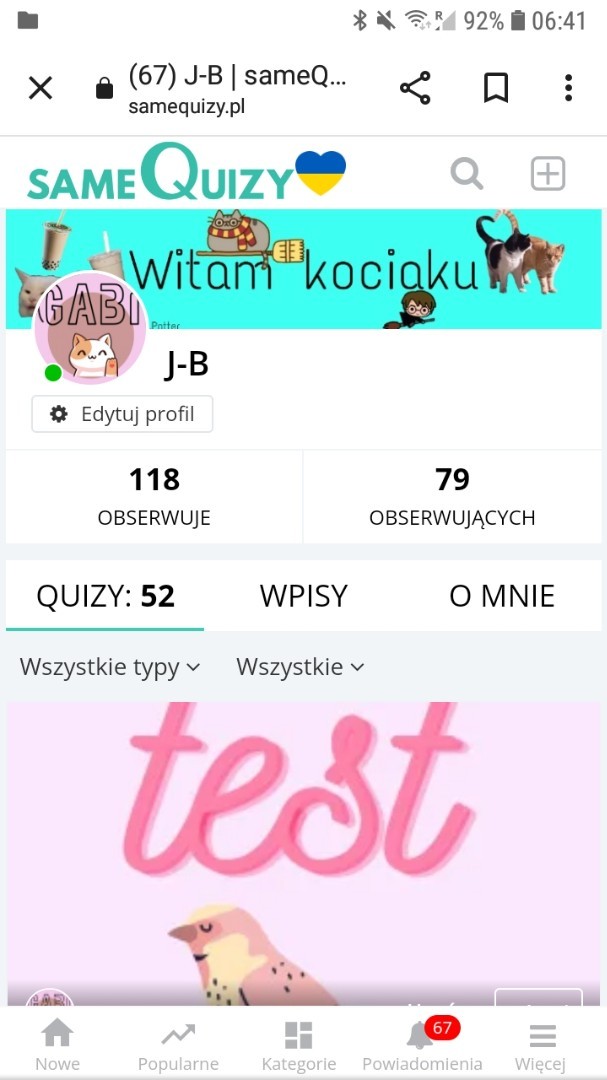Viewport: 607px width, 1080px height.
Task: Go to Nowe in bottom navigation
Action: pos(57,1045)
